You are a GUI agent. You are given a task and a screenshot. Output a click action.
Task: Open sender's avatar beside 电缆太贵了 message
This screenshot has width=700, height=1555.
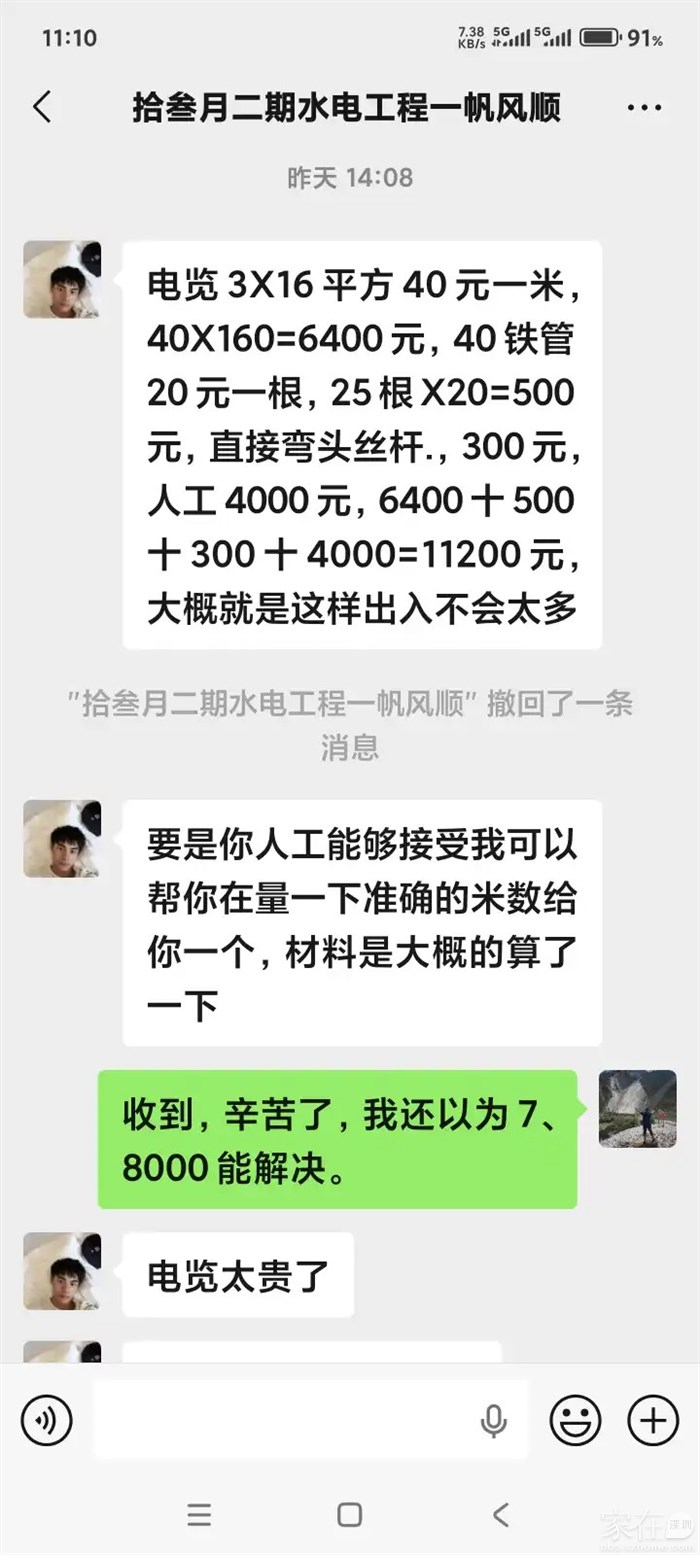point(62,1271)
